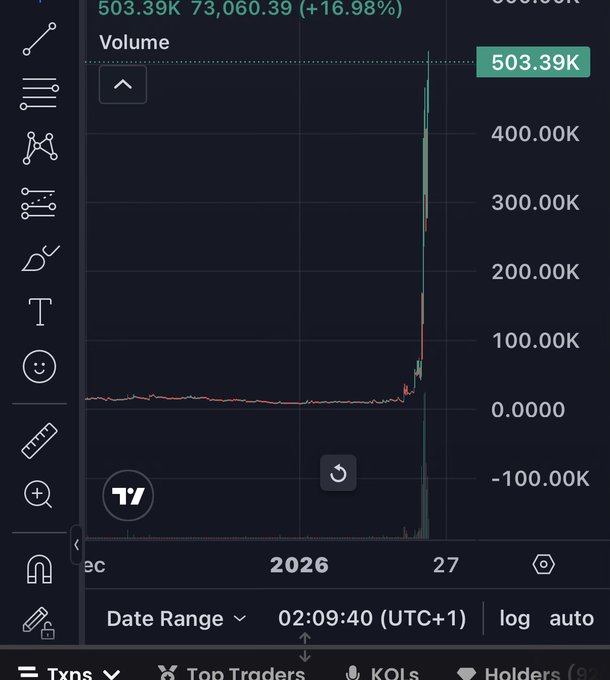Image resolution: width=610 pixels, height=680 pixels.
Task: Toggle the auto scale option
Action: click(x=572, y=619)
